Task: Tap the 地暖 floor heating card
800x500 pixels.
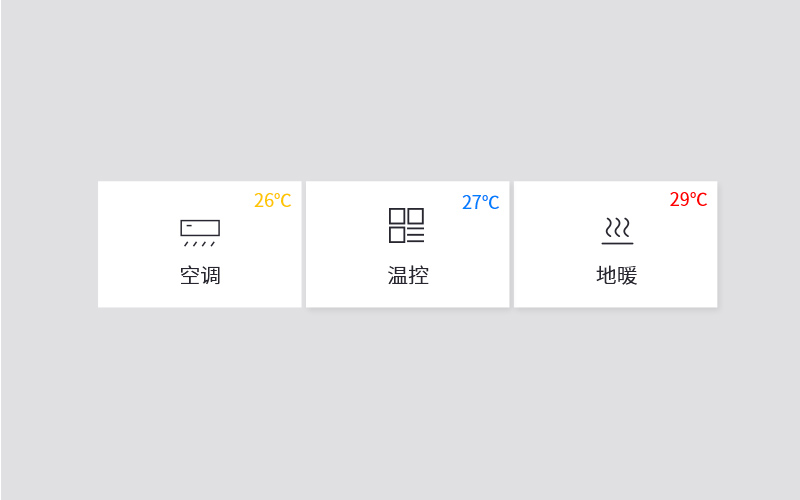Action: click(x=616, y=245)
